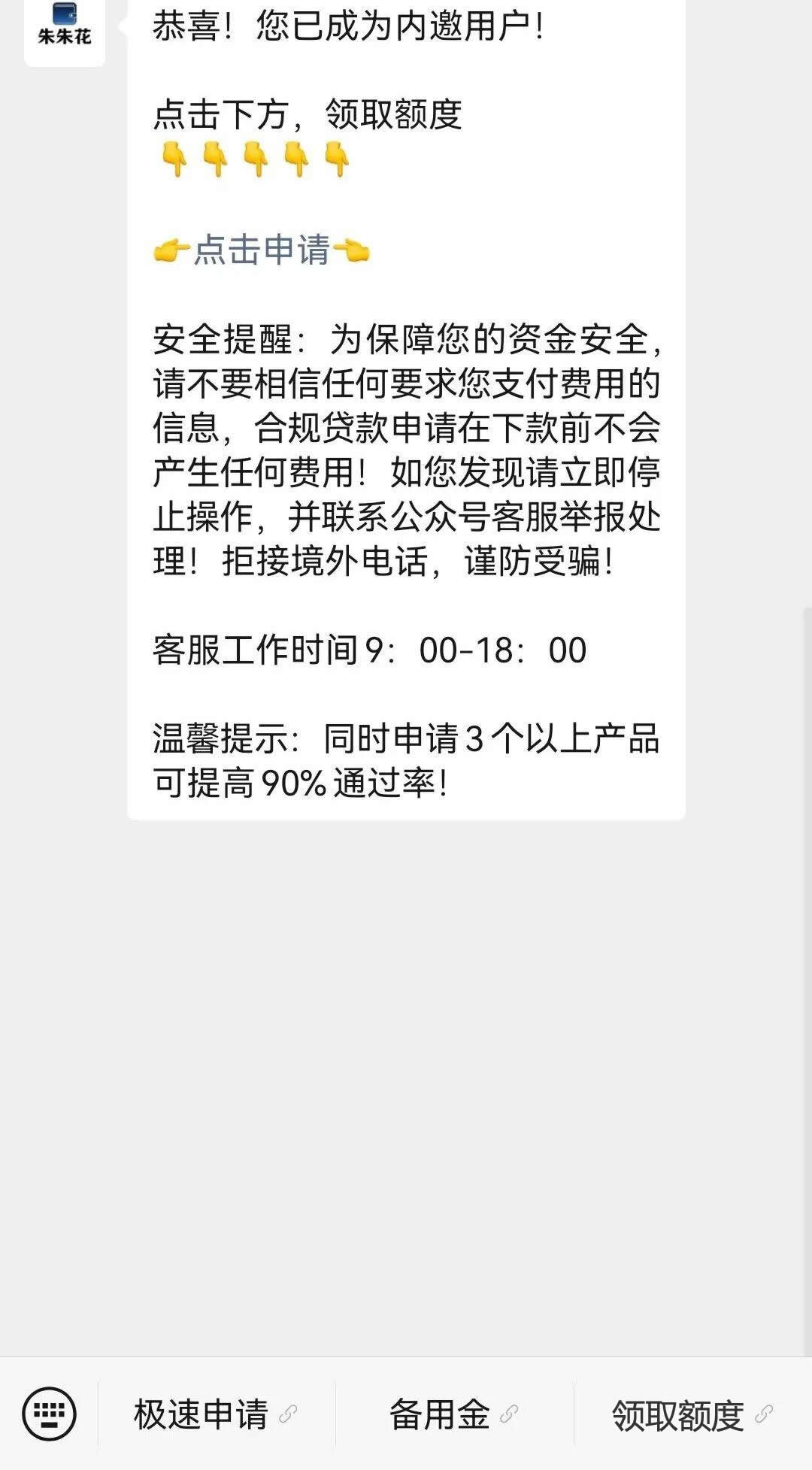Tap the 点击申请 link in the message
Image resolution: width=812 pixels, height=1470 pixels.
tap(261, 250)
